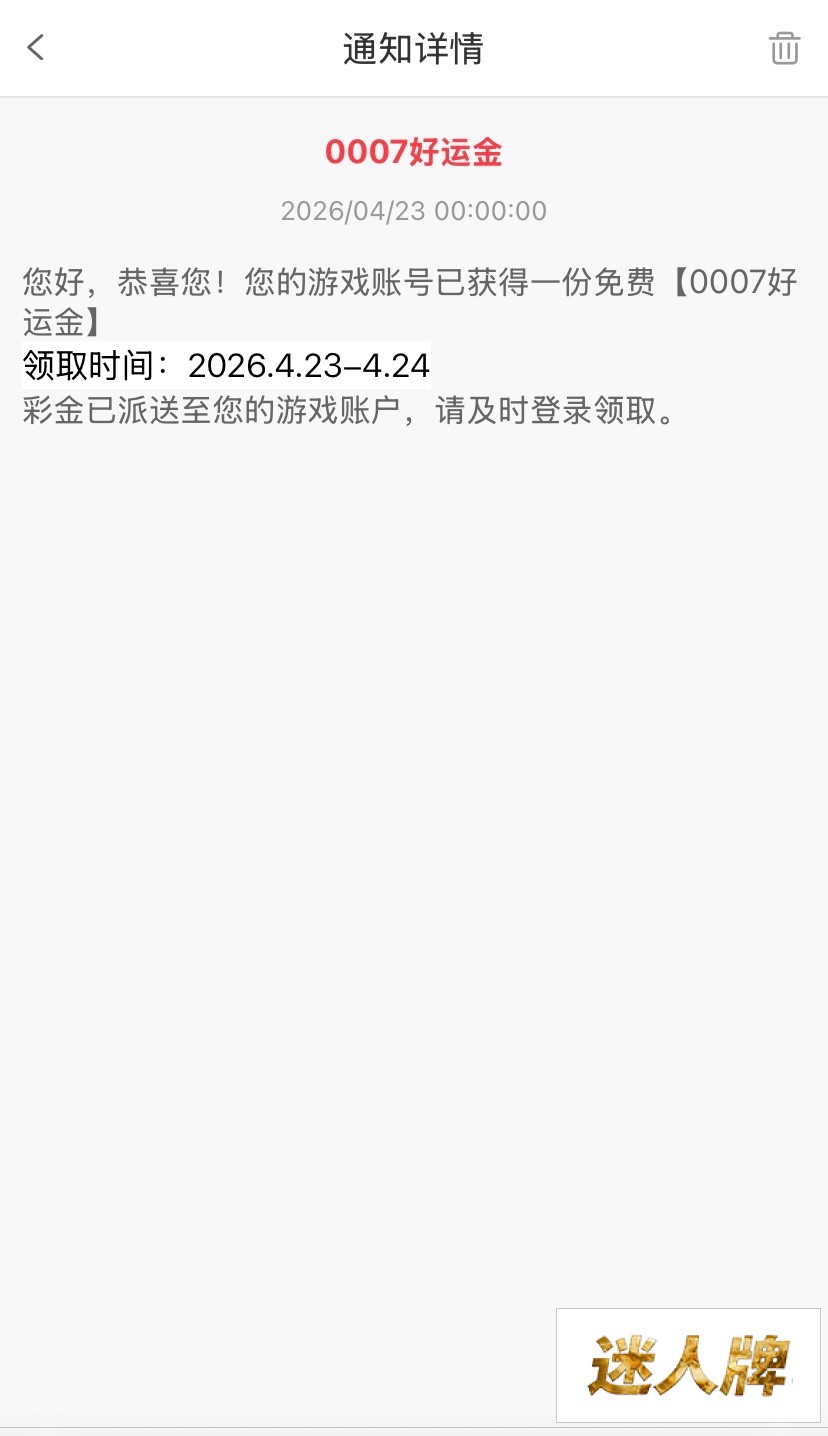The image size is (828, 1436).
Task: Delete this notification with the trash icon
Action: pos(784,48)
